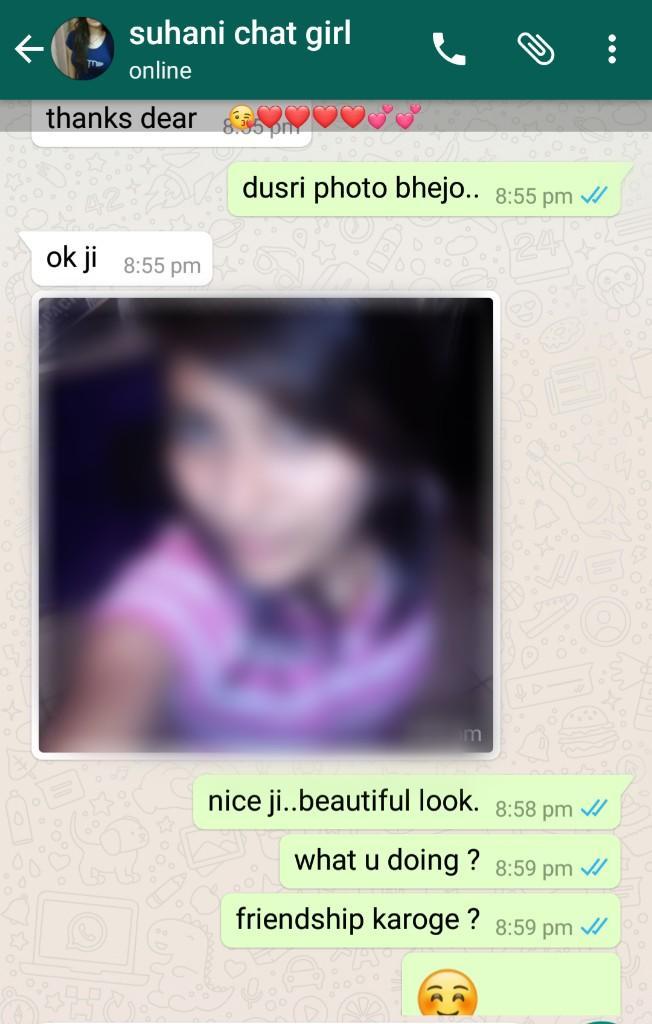Screen dimensions: 652x1024
Task: Go back to the chat list
Action: [x=28, y=49]
